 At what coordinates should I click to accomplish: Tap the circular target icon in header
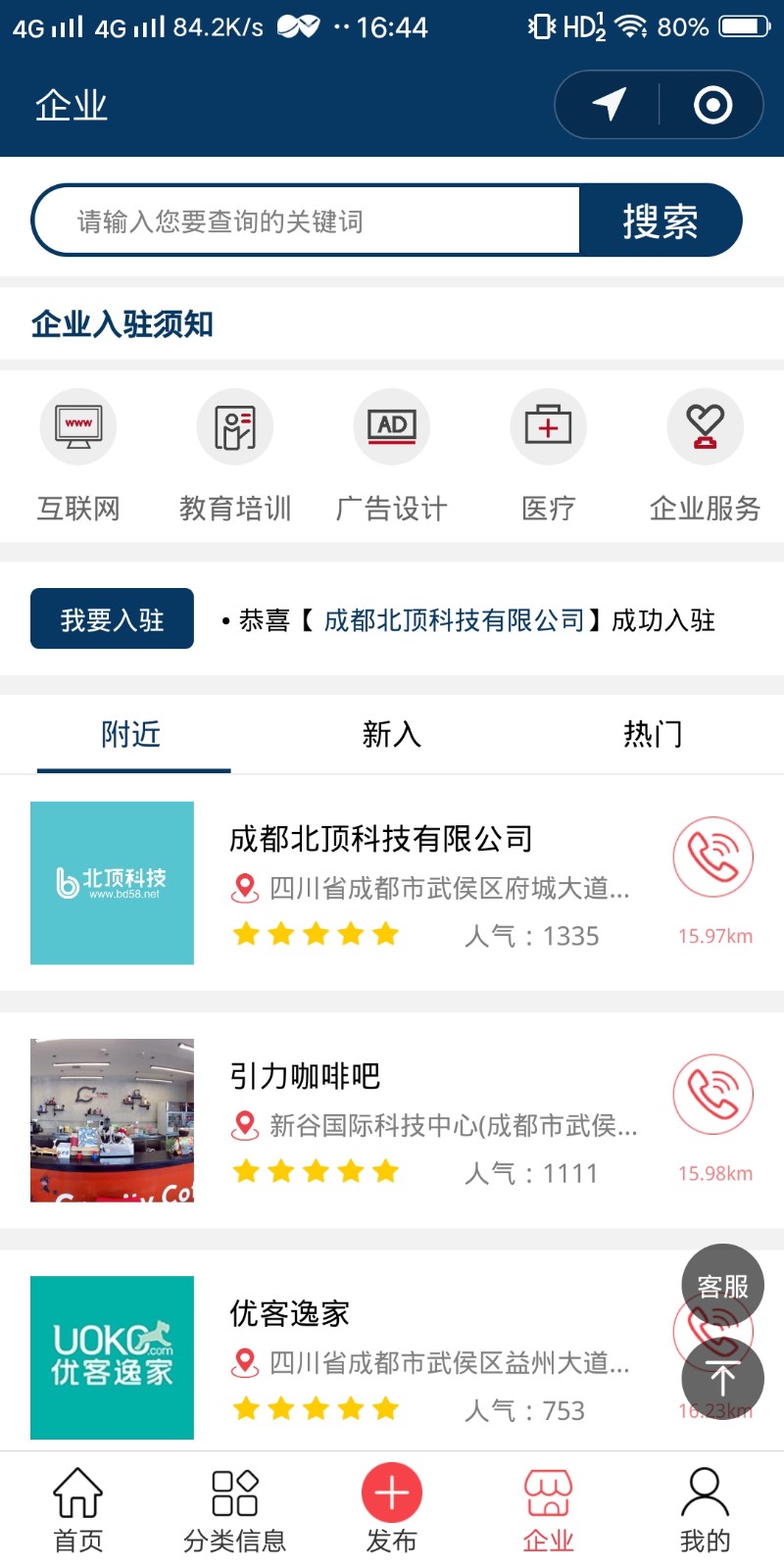[x=712, y=104]
